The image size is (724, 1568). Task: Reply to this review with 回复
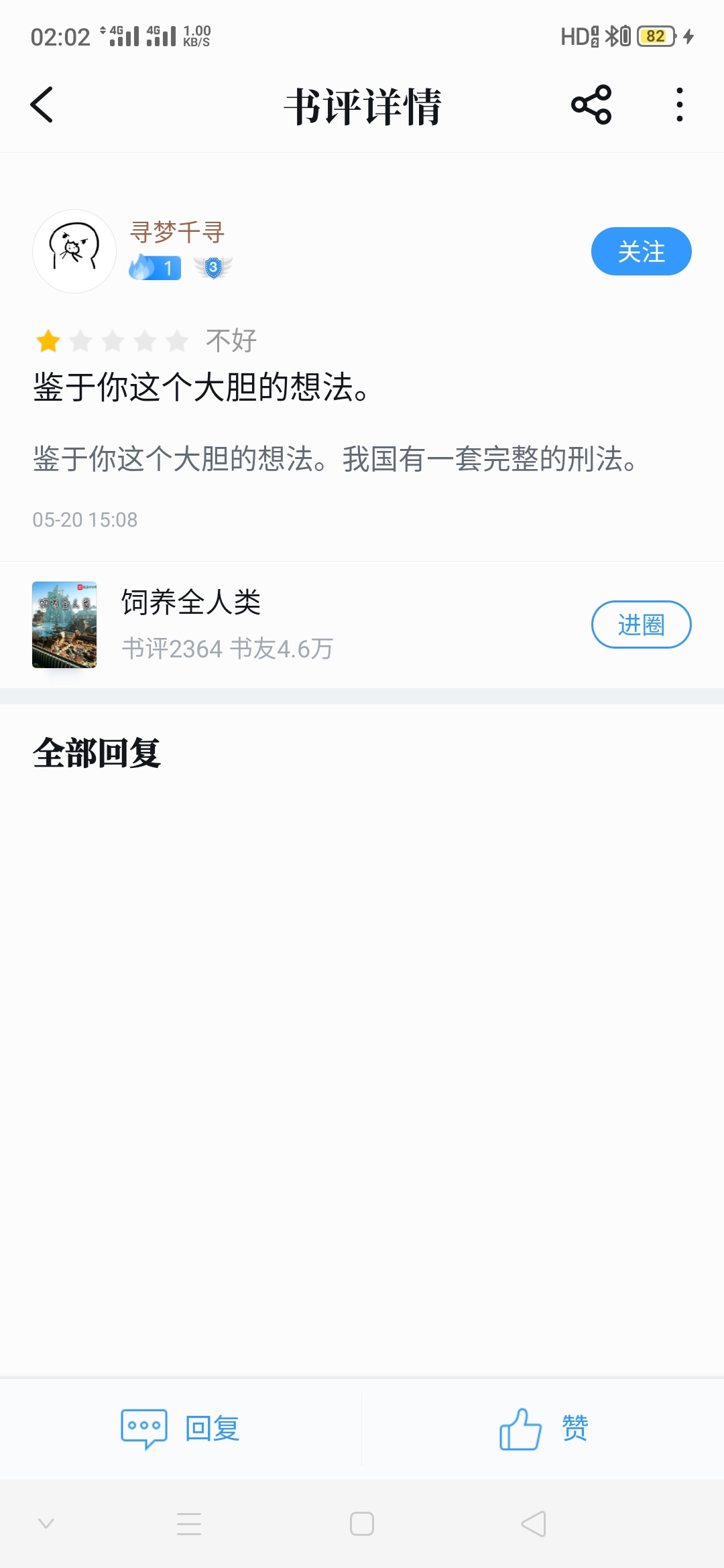point(181,1429)
